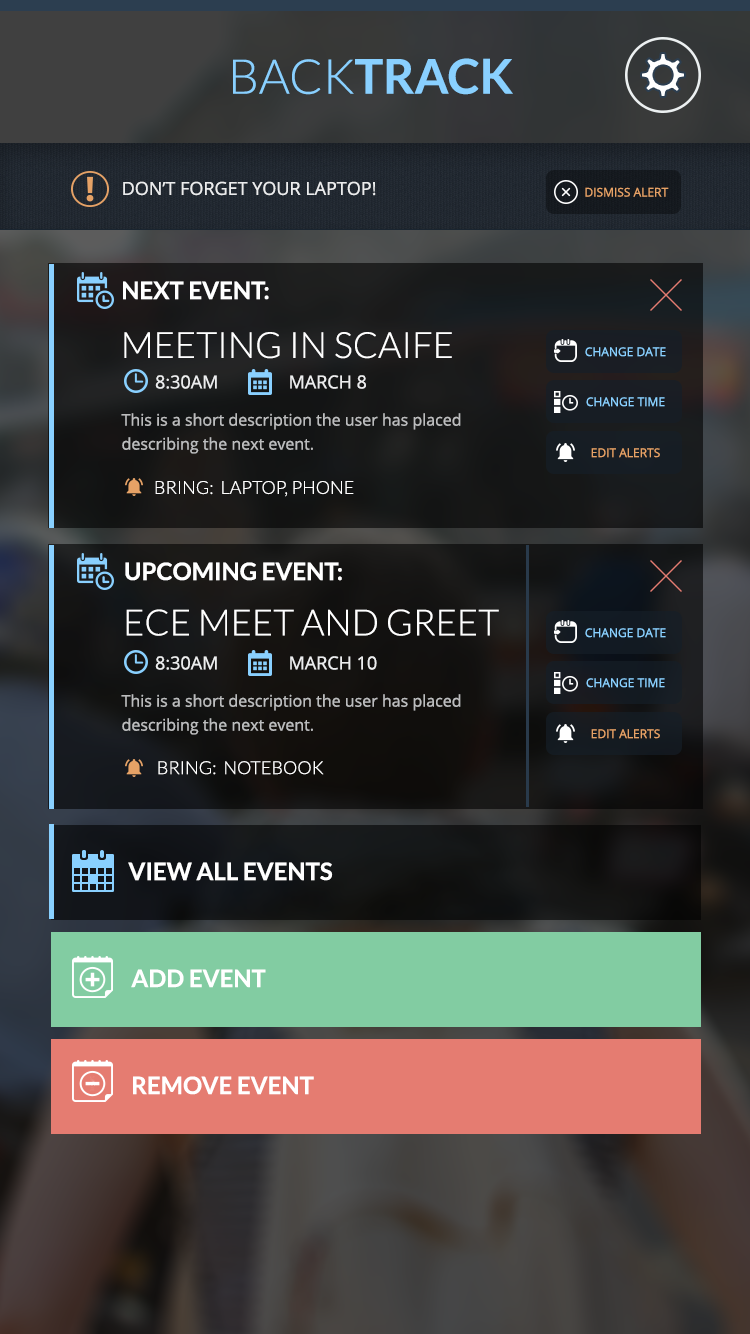The width and height of the screenshot is (750, 1334).
Task: Close the Meeting in Scaife event card
Action: 665,295
